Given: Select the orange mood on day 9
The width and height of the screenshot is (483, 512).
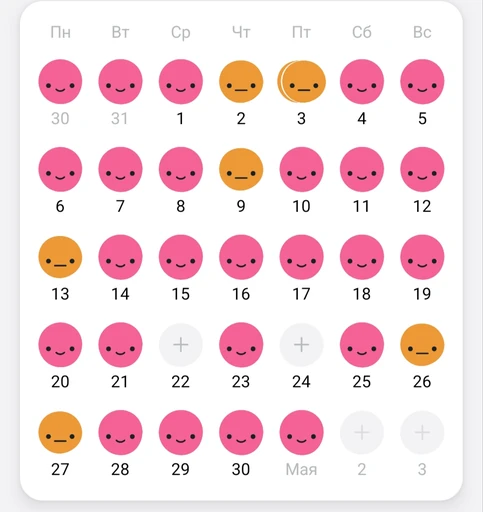Looking at the screenshot, I should coord(241,169).
